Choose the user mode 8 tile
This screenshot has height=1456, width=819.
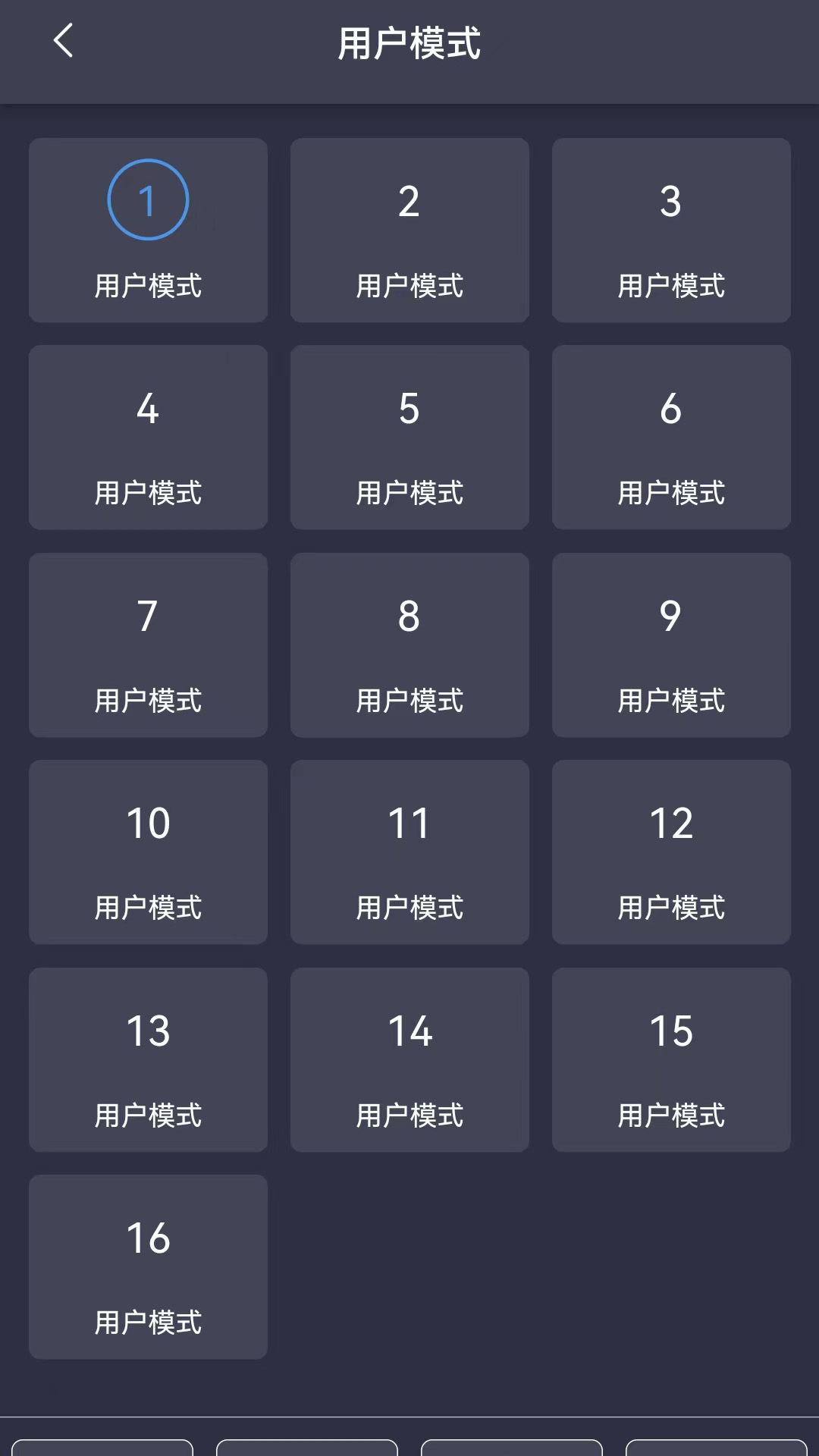[409, 645]
